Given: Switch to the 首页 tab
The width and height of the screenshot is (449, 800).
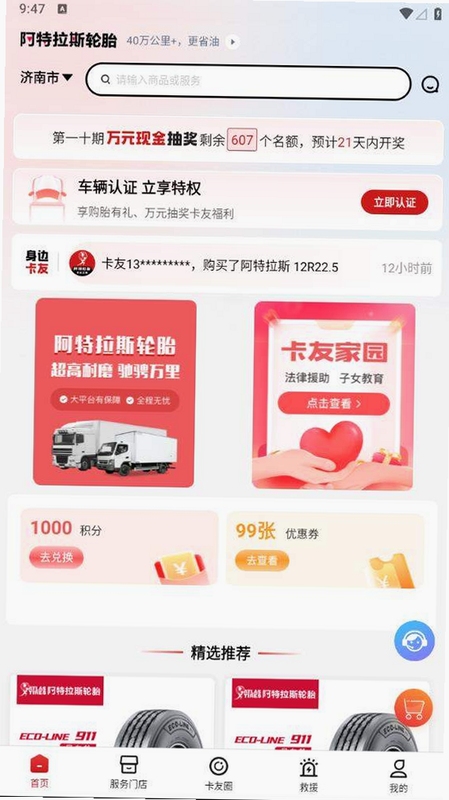Looking at the screenshot, I should click(40, 772).
